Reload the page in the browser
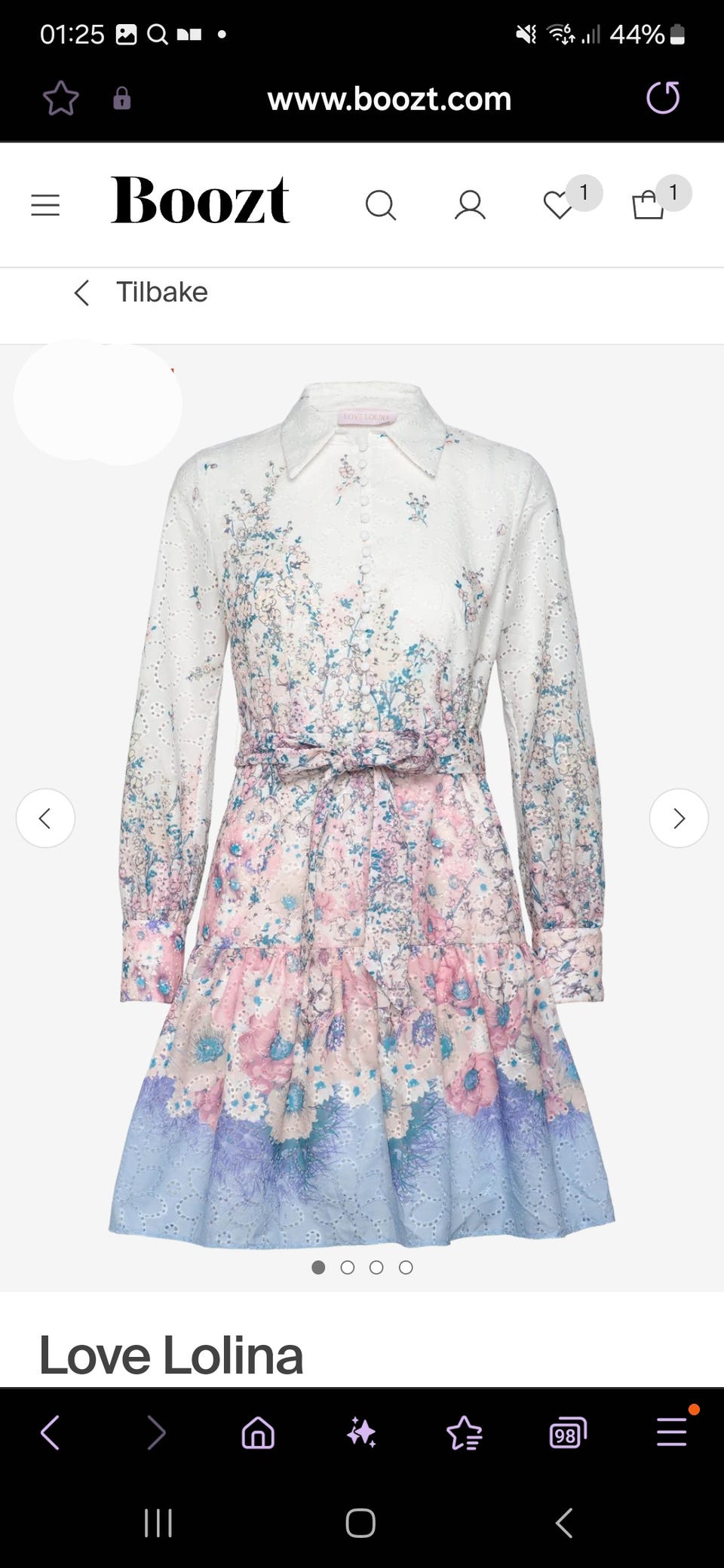 tap(663, 98)
